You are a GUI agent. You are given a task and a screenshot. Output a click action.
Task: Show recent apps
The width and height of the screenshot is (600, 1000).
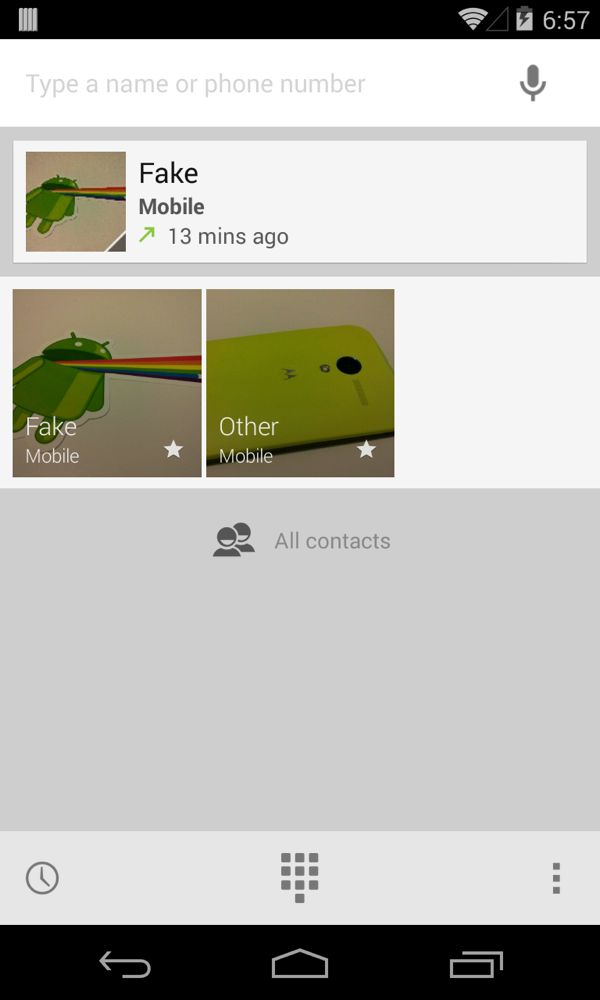pyautogui.click(x=475, y=964)
